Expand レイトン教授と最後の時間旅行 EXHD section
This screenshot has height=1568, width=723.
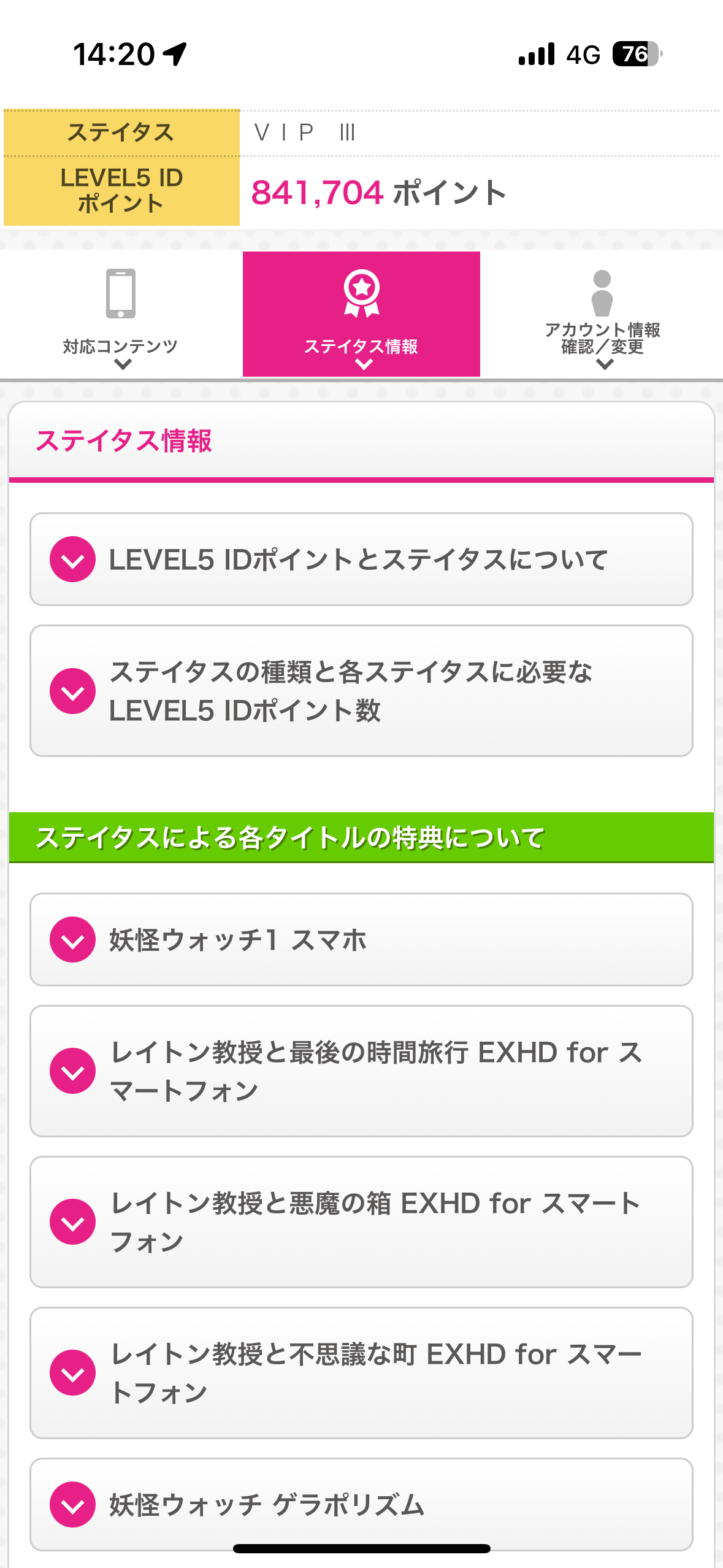361,1071
